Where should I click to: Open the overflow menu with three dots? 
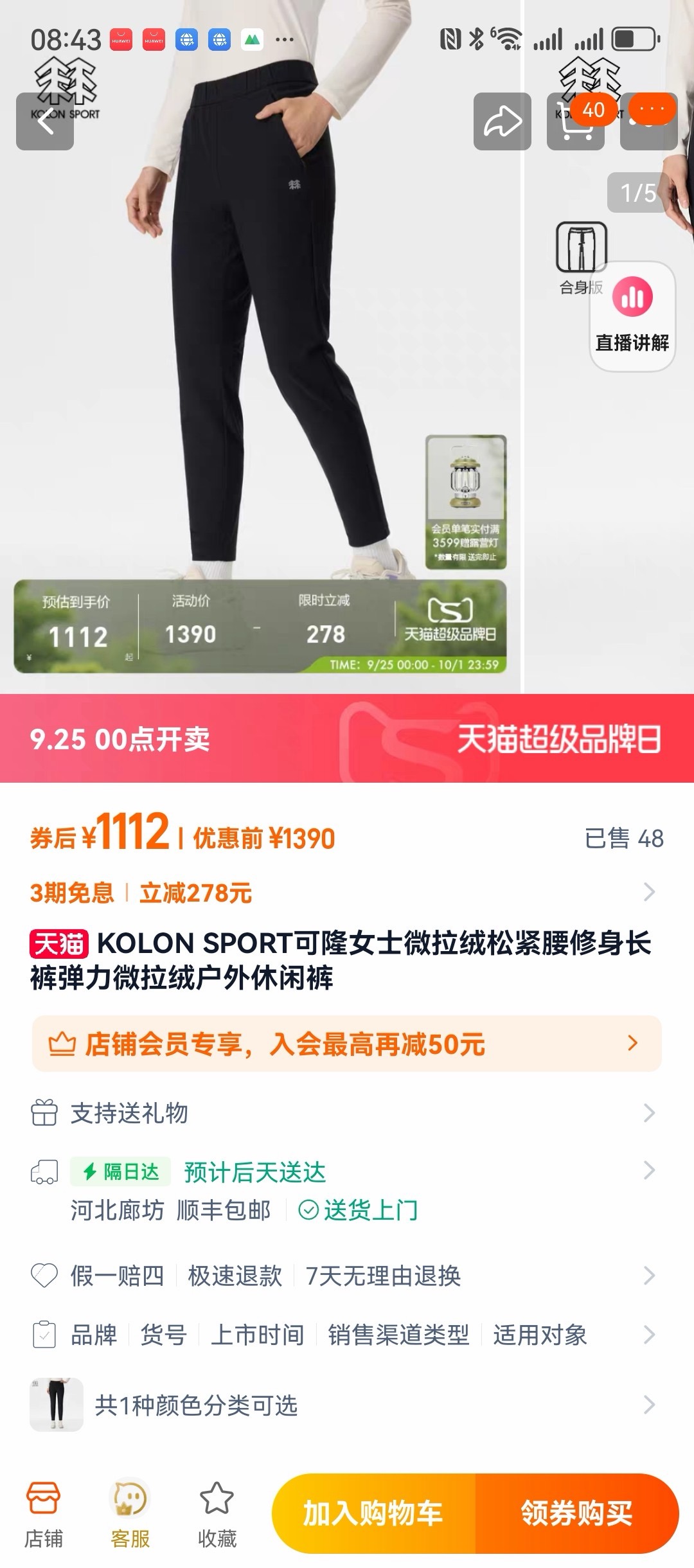[649, 121]
